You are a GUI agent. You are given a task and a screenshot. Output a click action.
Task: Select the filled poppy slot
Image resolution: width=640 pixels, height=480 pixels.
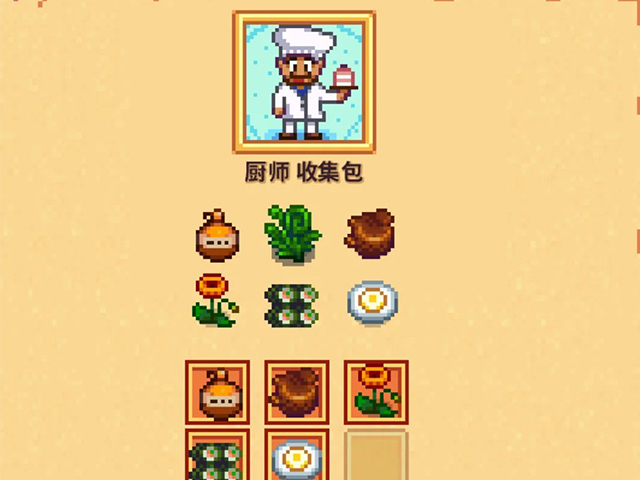(376, 393)
